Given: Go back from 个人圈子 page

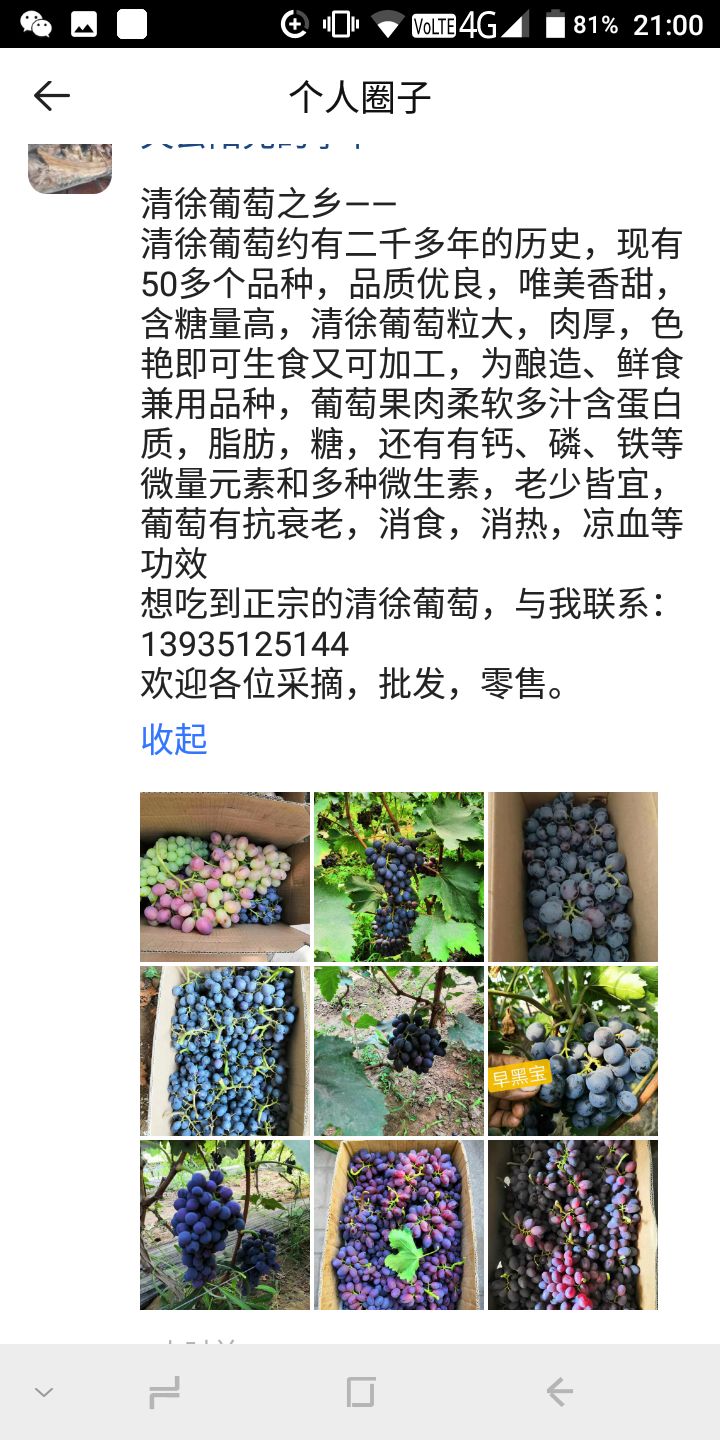Looking at the screenshot, I should click(51, 96).
